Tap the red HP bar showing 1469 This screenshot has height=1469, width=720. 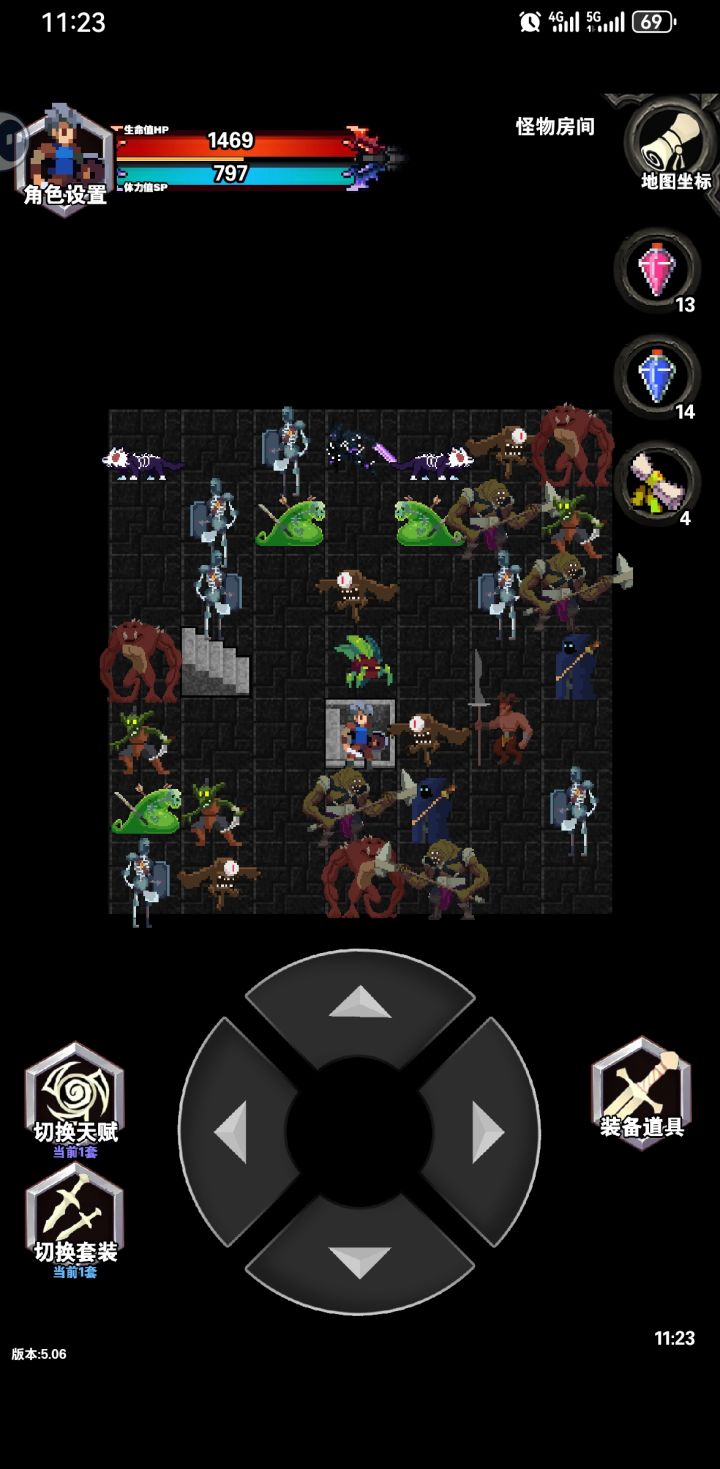[x=237, y=141]
